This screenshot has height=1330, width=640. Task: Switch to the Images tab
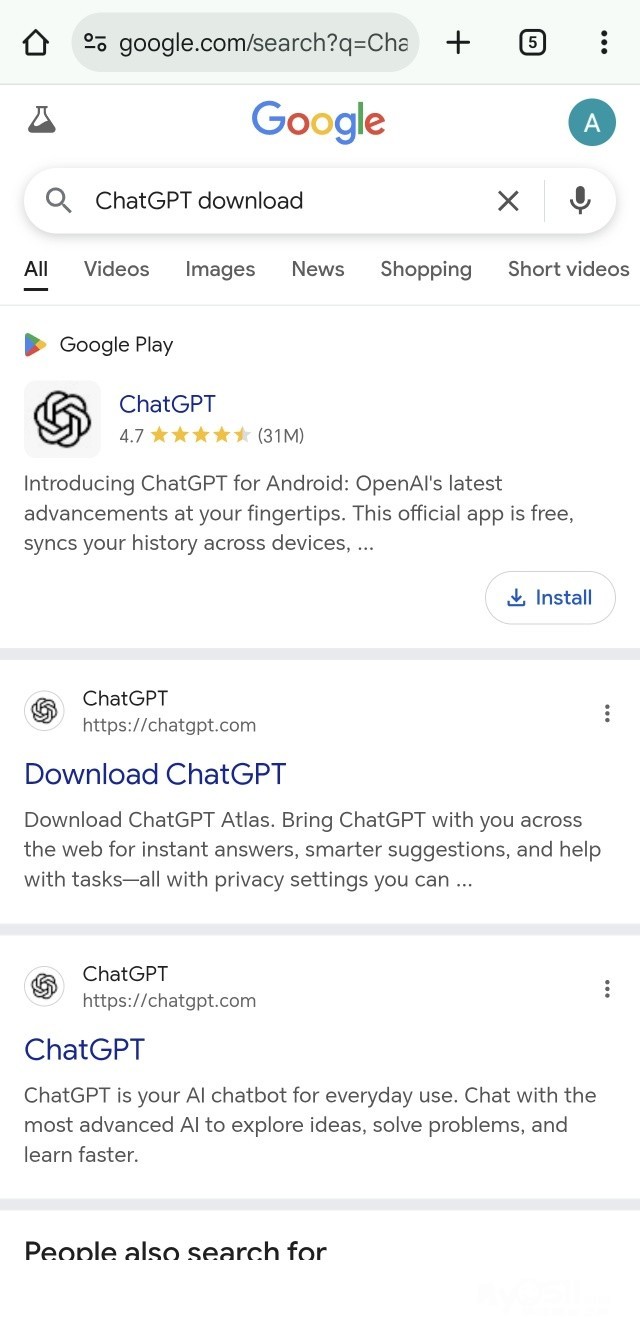220,269
